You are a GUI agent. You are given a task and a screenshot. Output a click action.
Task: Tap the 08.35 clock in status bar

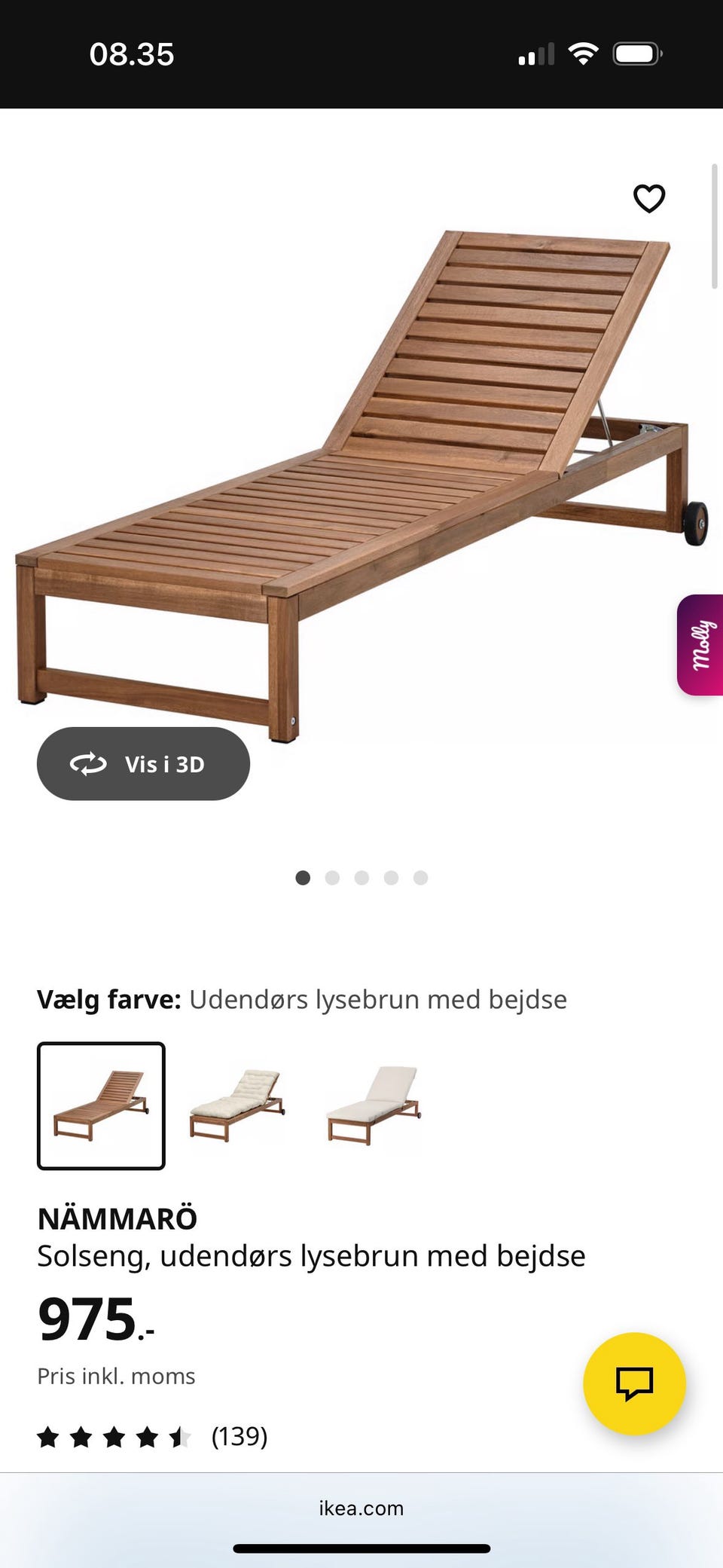(x=133, y=53)
